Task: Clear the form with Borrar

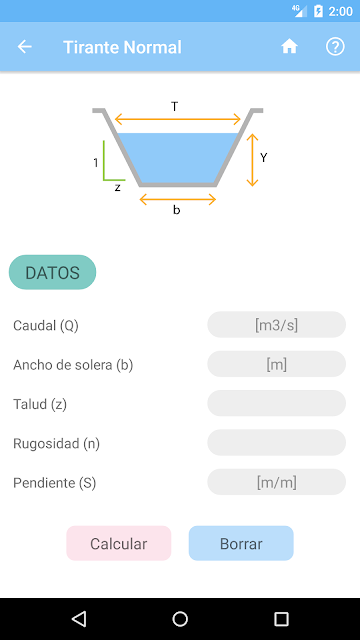Action: coord(241,543)
